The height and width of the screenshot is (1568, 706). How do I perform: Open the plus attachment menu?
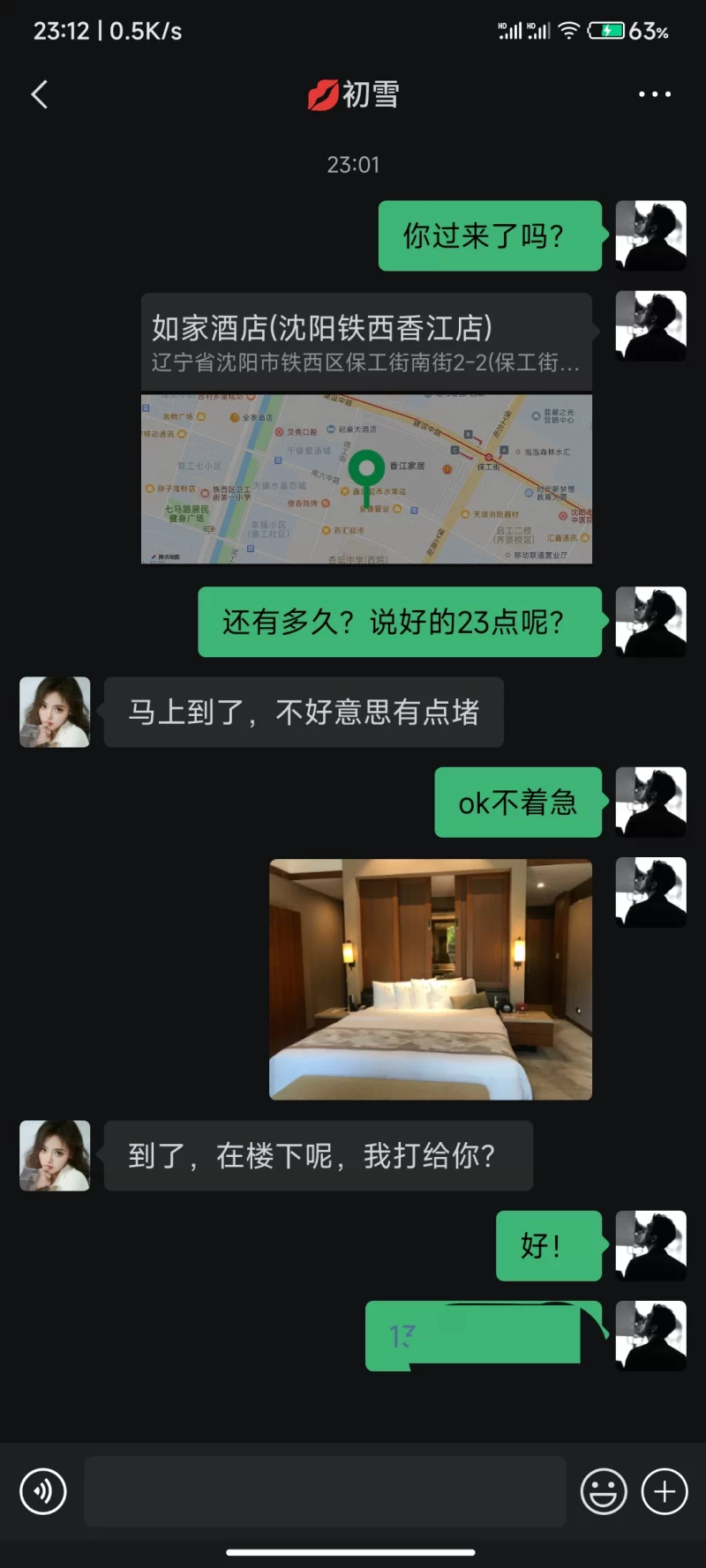(665, 1491)
